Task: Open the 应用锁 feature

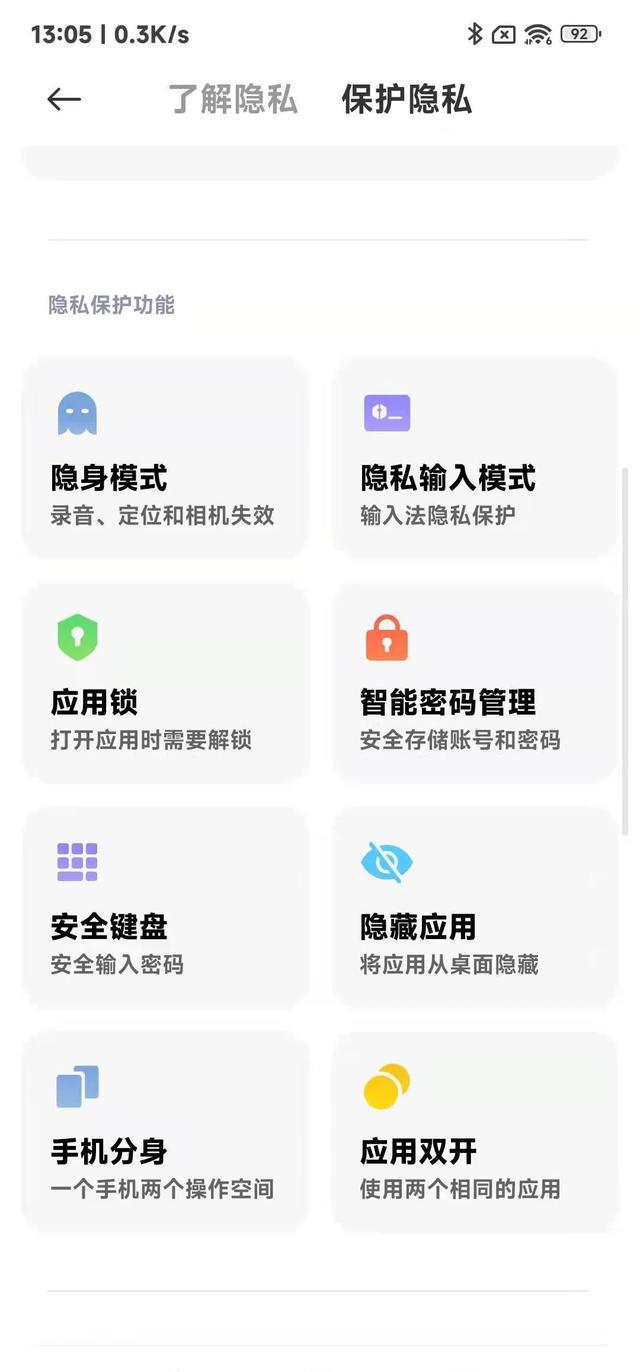Action: click(x=165, y=682)
